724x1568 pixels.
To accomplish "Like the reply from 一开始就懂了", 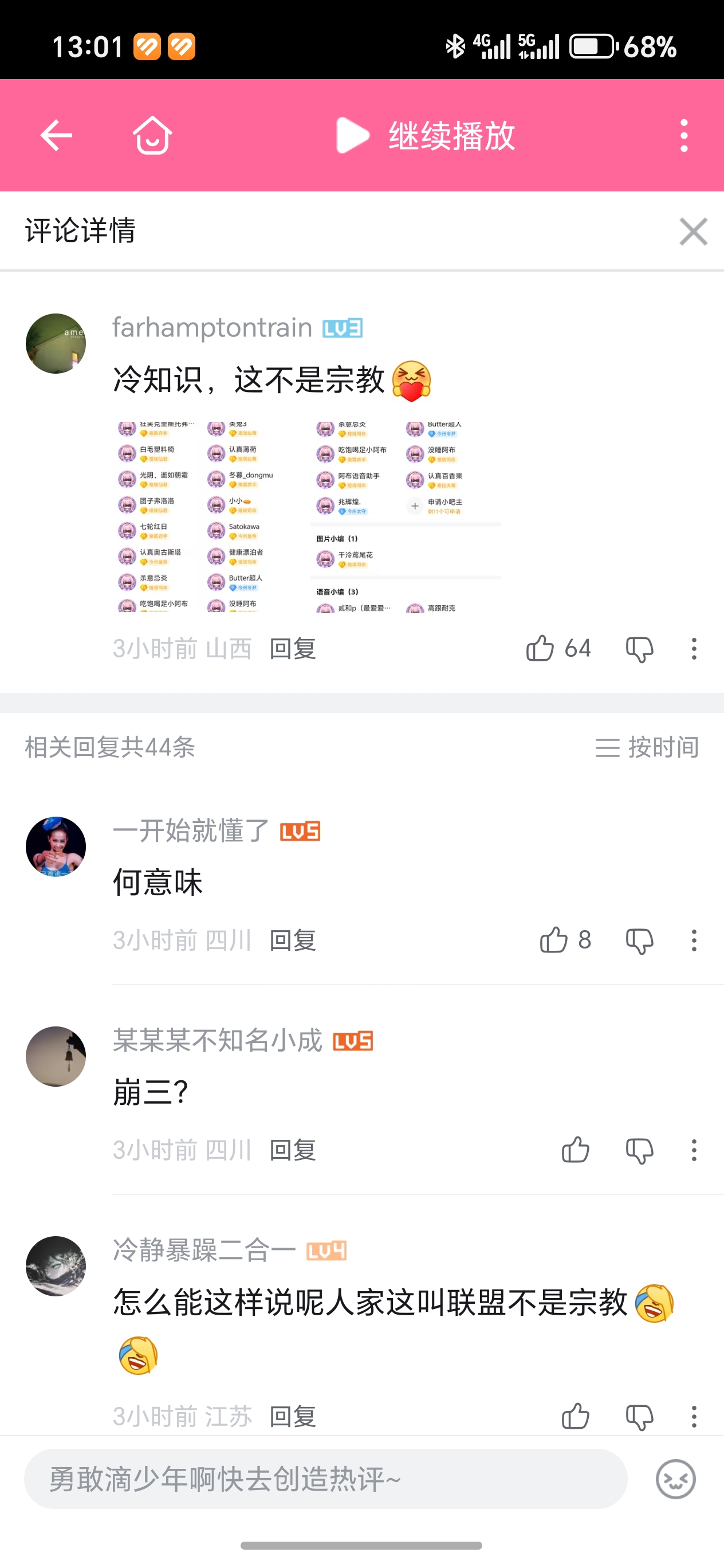I will tap(554, 940).
